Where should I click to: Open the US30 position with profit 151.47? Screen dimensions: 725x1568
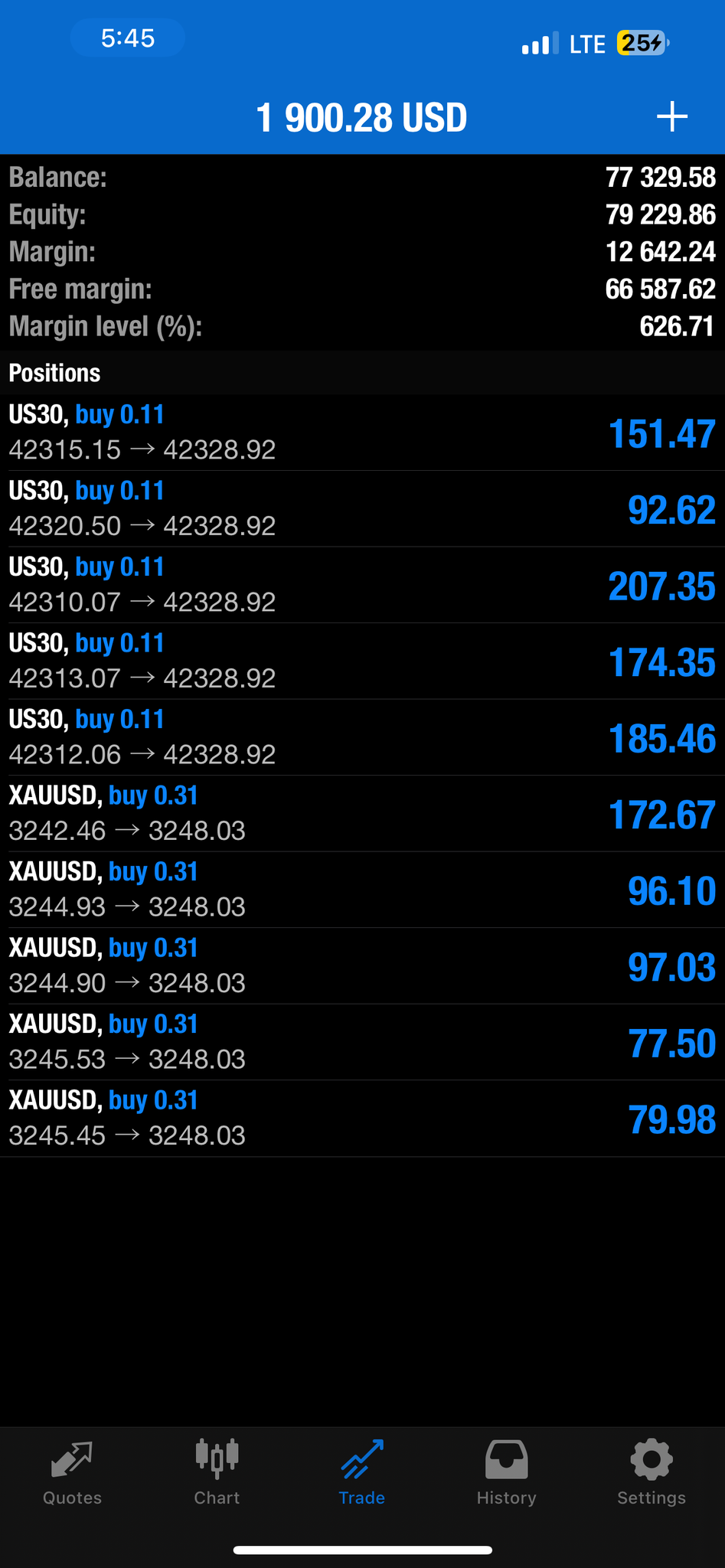point(362,433)
